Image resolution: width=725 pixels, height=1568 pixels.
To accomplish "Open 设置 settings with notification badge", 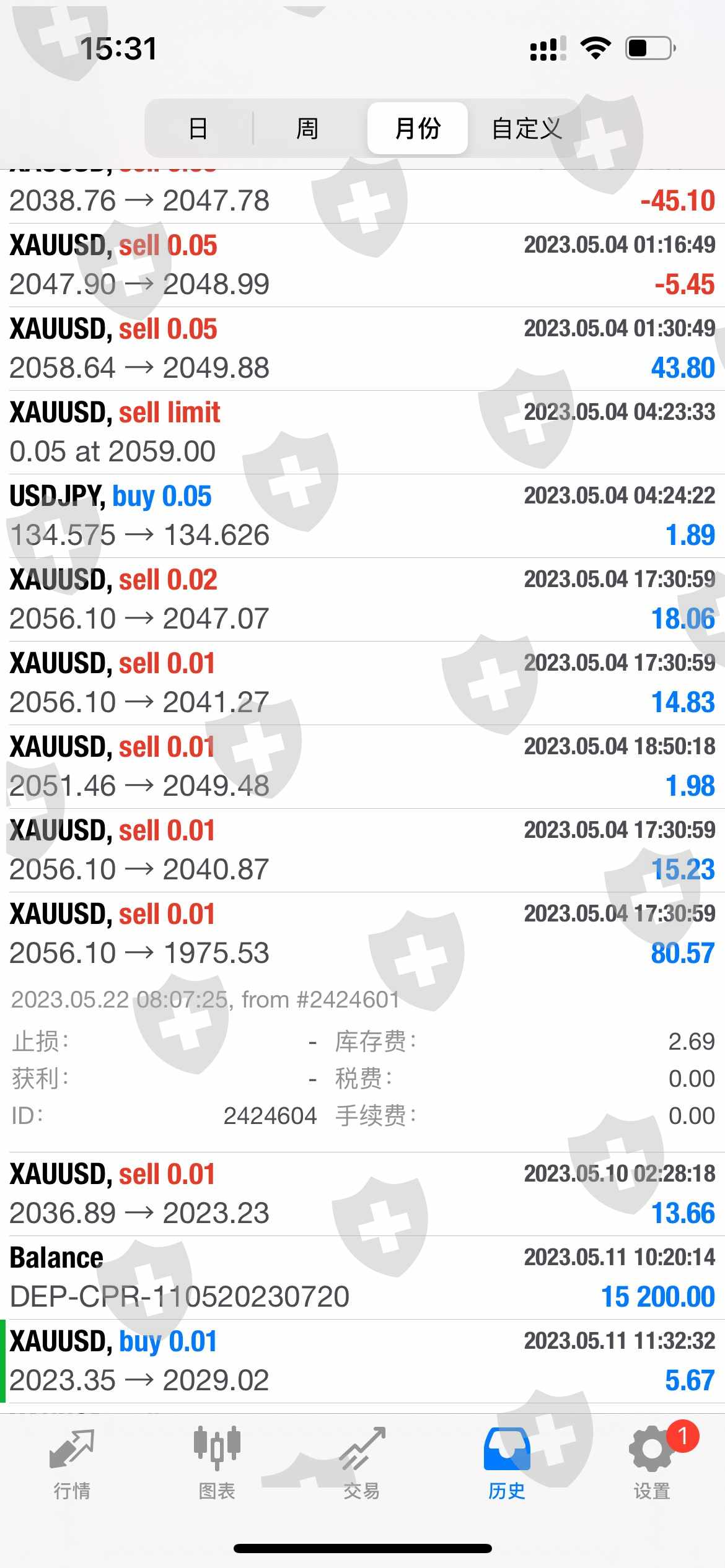I will click(x=652, y=1464).
